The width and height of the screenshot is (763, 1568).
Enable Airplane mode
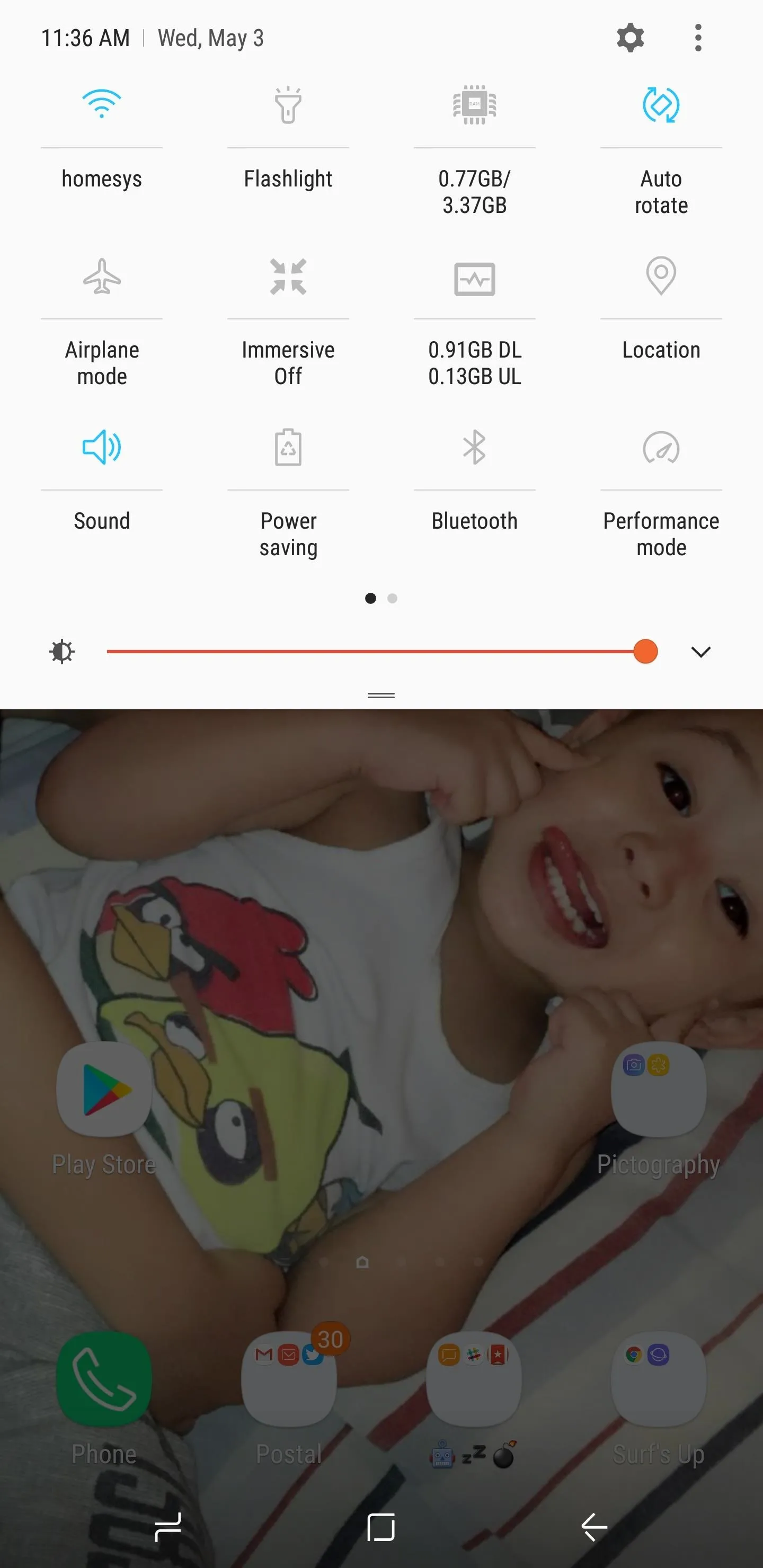click(102, 277)
